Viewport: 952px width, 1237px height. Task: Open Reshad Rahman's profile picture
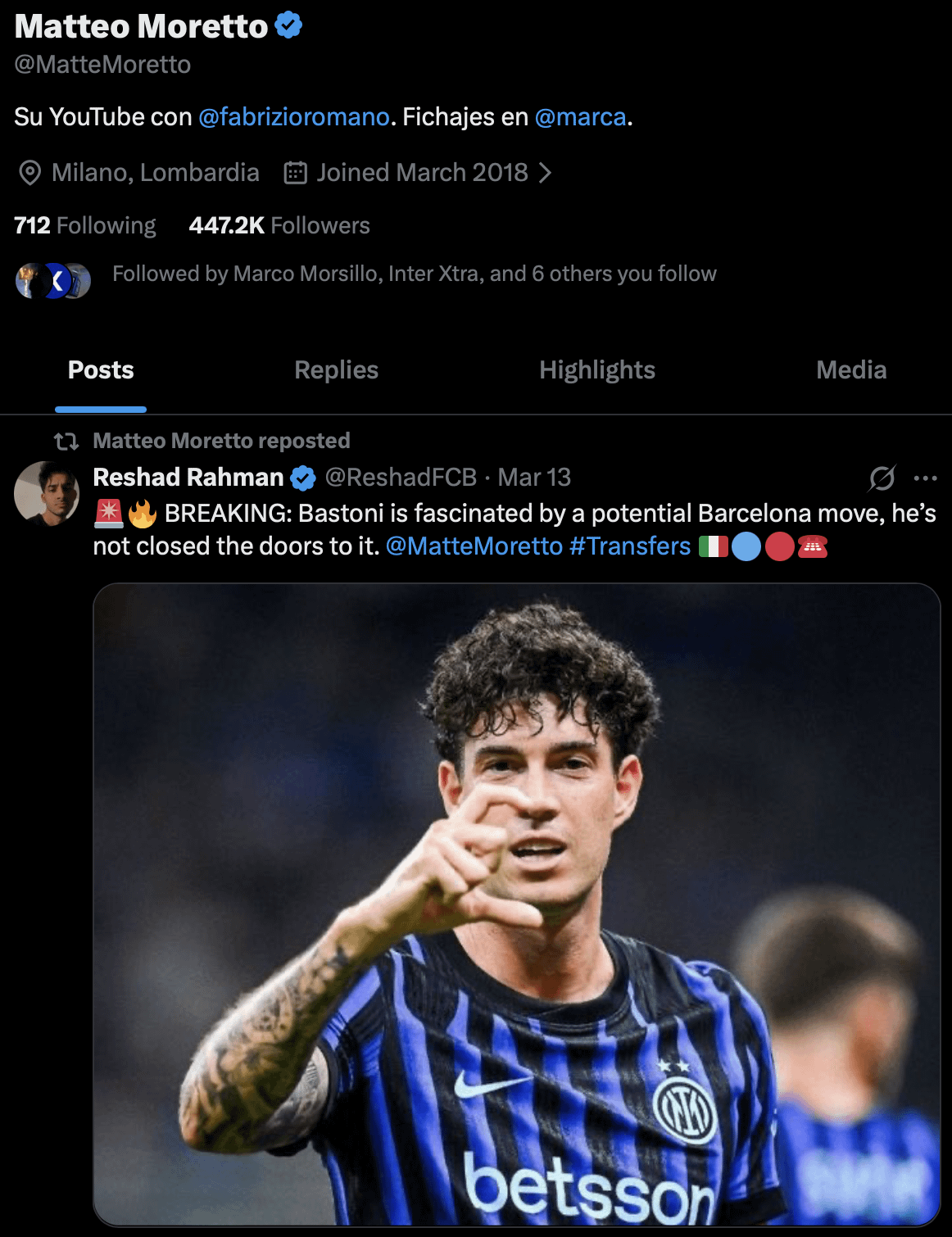[47, 493]
